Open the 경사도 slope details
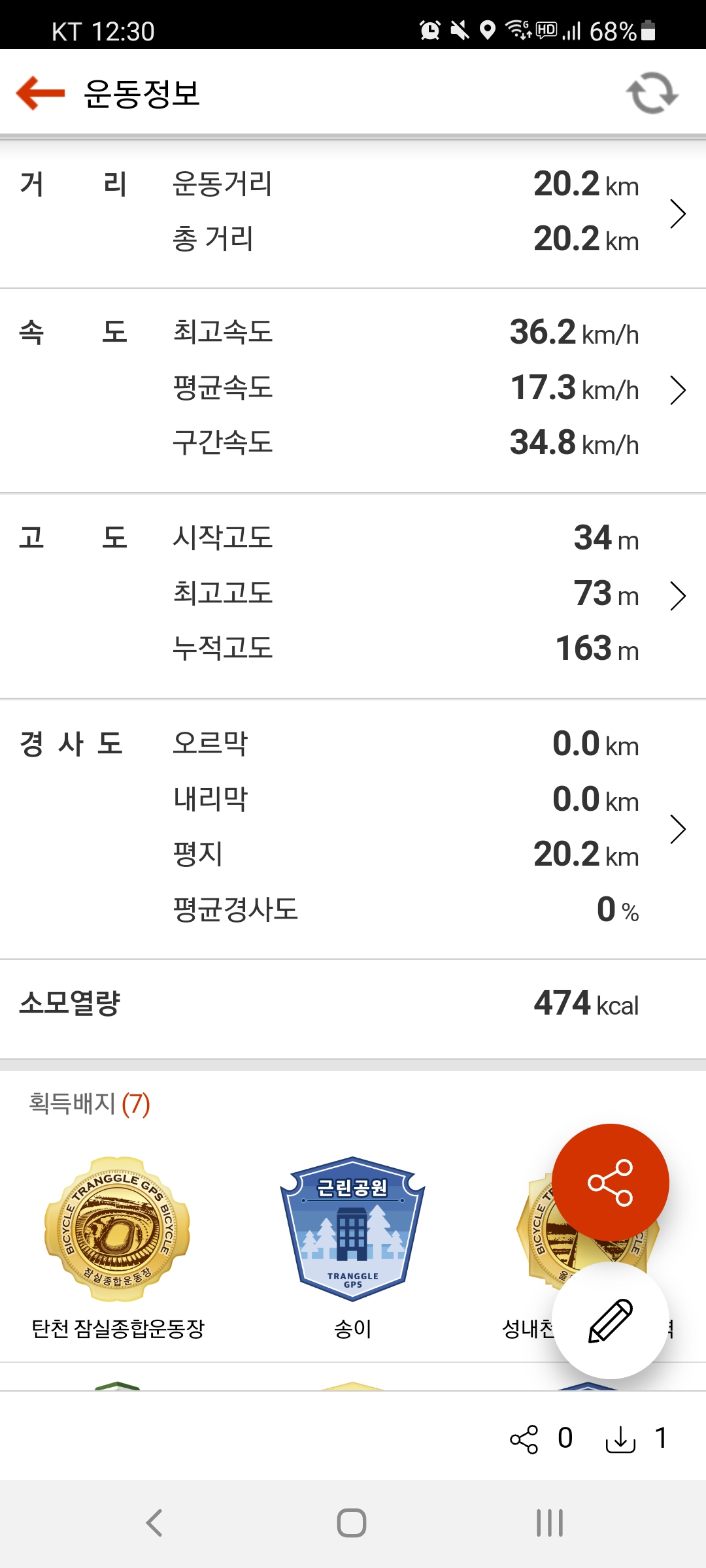The width and height of the screenshot is (706, 1568). point(678,828)
